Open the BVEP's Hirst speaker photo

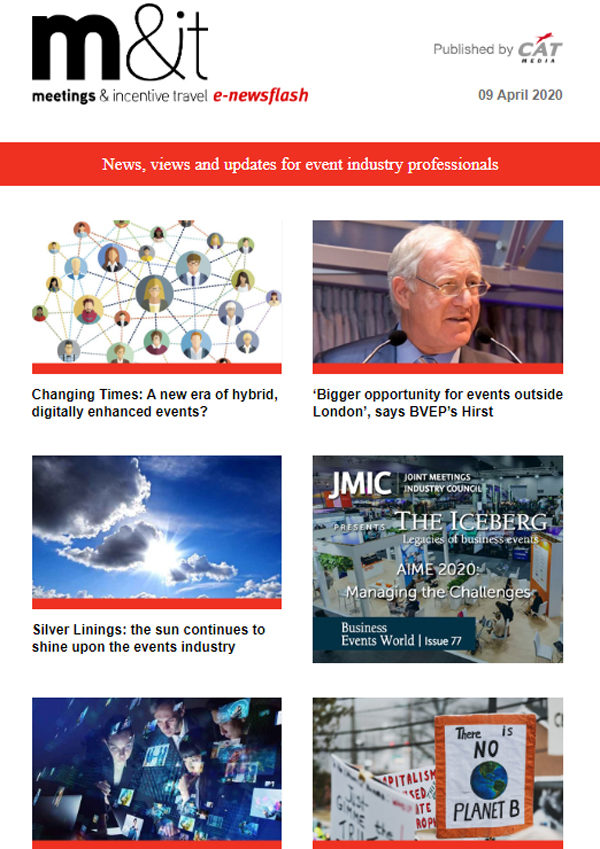tap(437, 292)
